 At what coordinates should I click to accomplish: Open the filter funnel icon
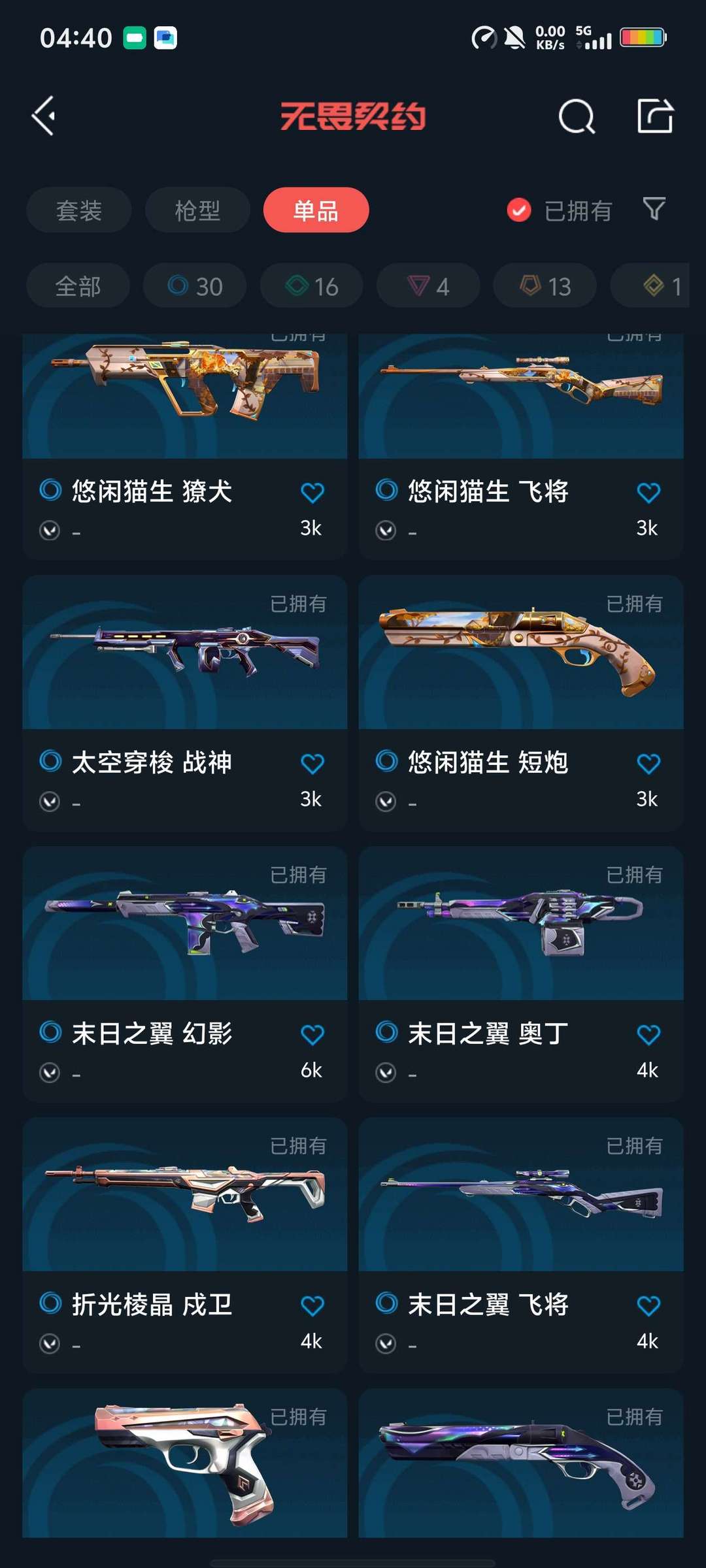pyautogui.click(x=654, y=209)
